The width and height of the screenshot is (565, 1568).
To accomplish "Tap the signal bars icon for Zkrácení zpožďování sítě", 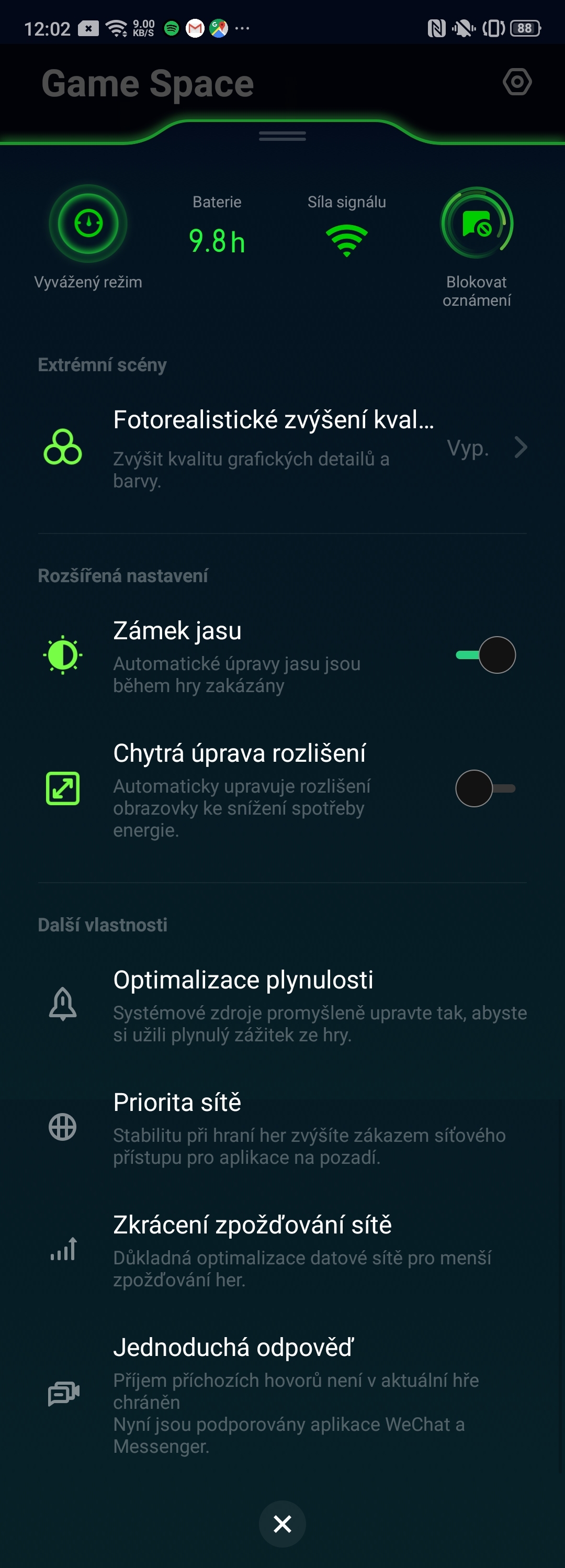I will (63, 1249).
